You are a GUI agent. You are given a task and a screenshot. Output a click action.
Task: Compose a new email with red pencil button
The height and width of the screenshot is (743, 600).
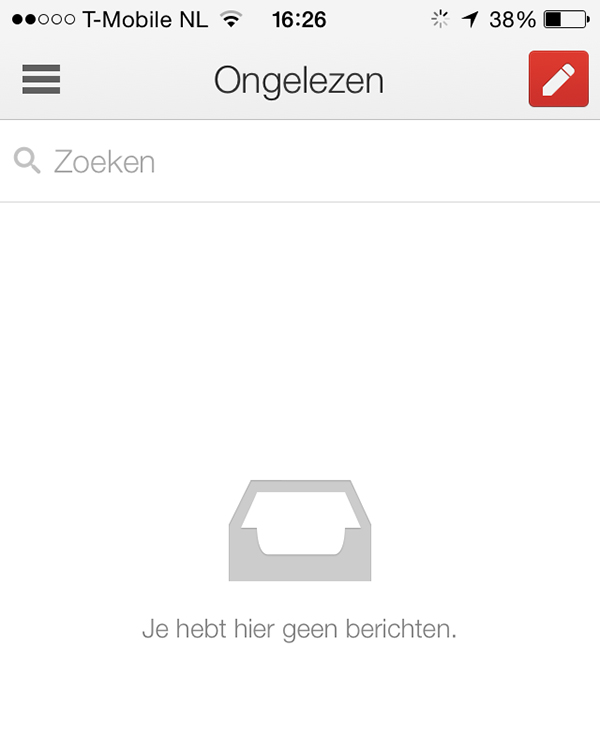pyautogui.click(x=558, y=78)
